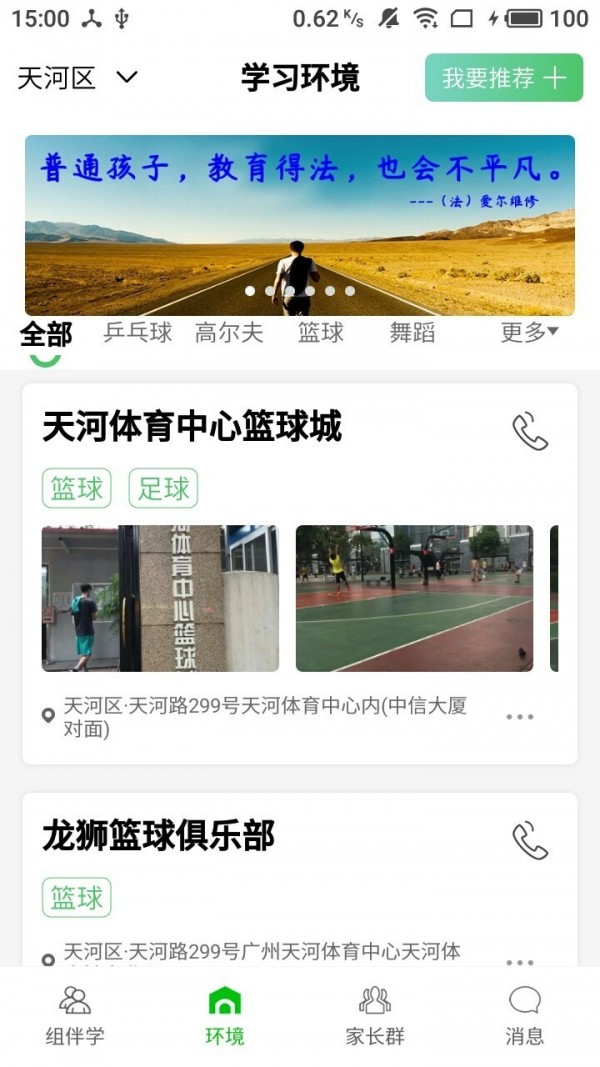Image resolution: width=600 pixels, height=1067 pixels.
Task: Filter venues by 篮球 tab
Action: [321, 333]
